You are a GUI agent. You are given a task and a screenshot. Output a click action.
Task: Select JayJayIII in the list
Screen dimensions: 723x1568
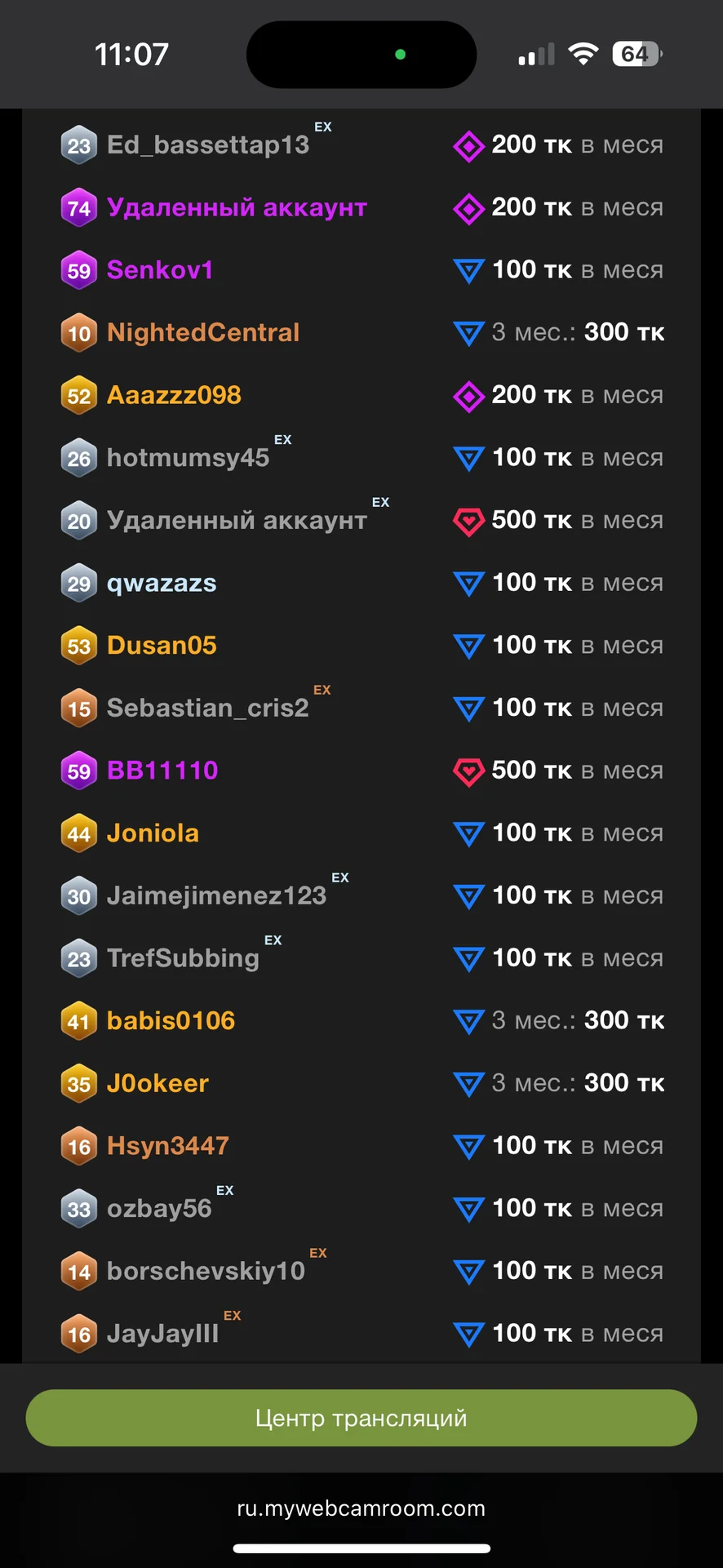[162, 1334]
